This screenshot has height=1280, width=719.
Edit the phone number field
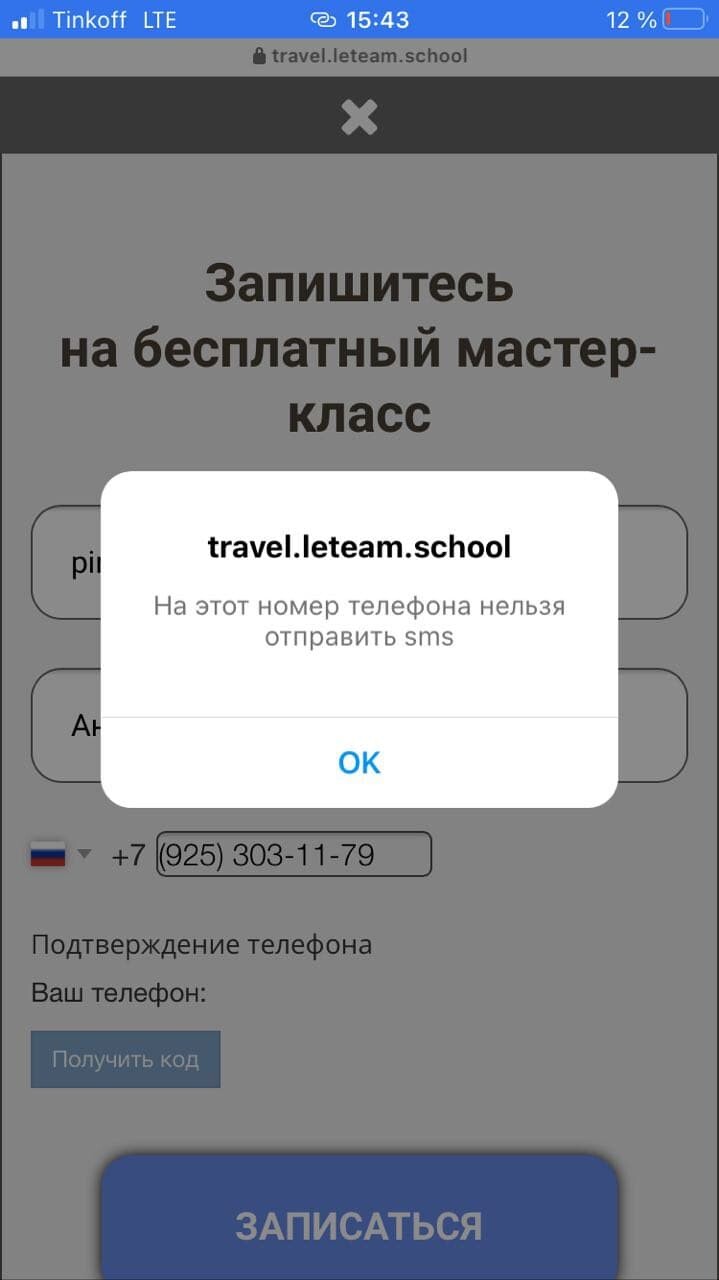pos(293,855)
